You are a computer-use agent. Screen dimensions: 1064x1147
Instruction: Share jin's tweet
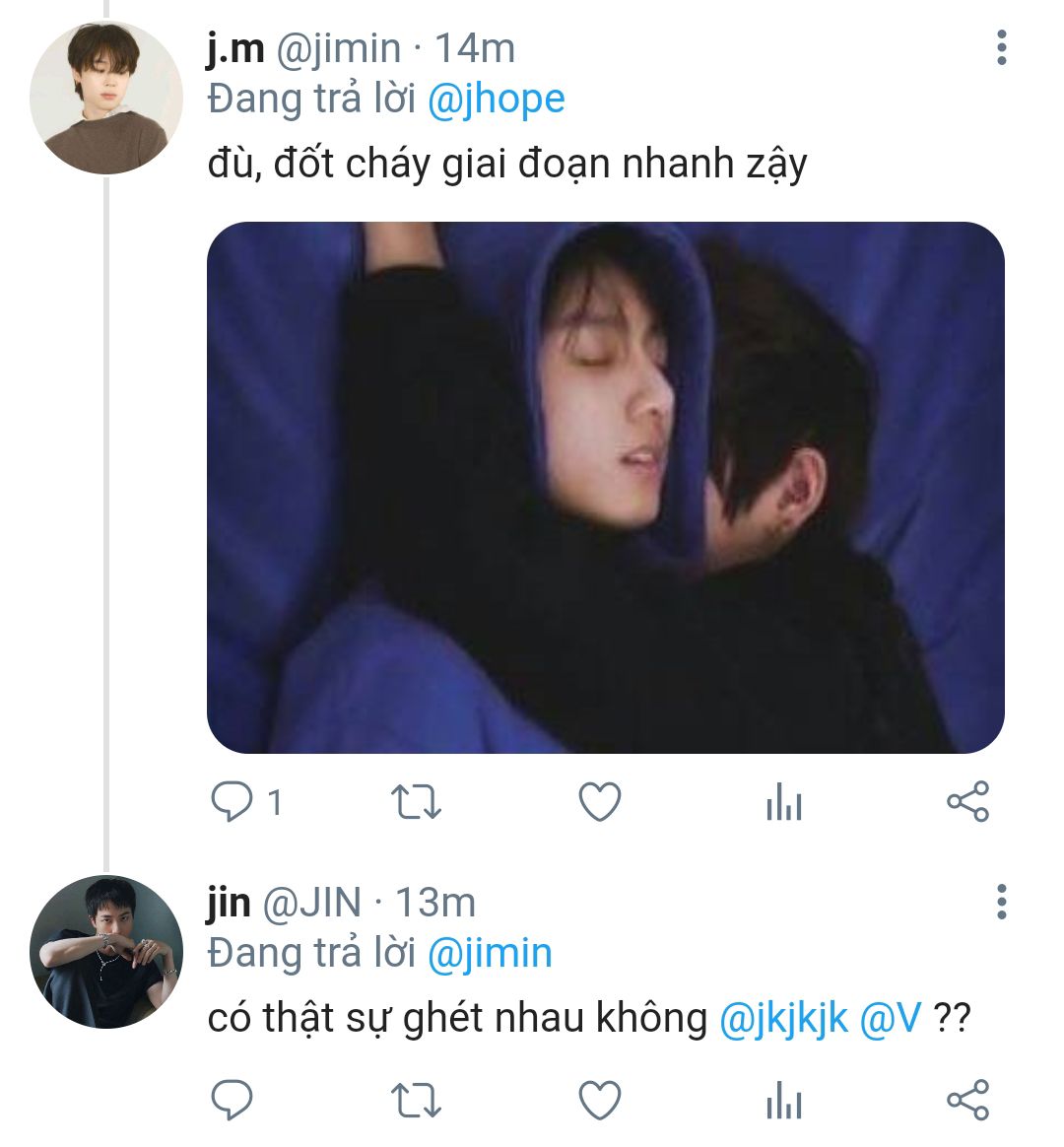click(967, 1100)
